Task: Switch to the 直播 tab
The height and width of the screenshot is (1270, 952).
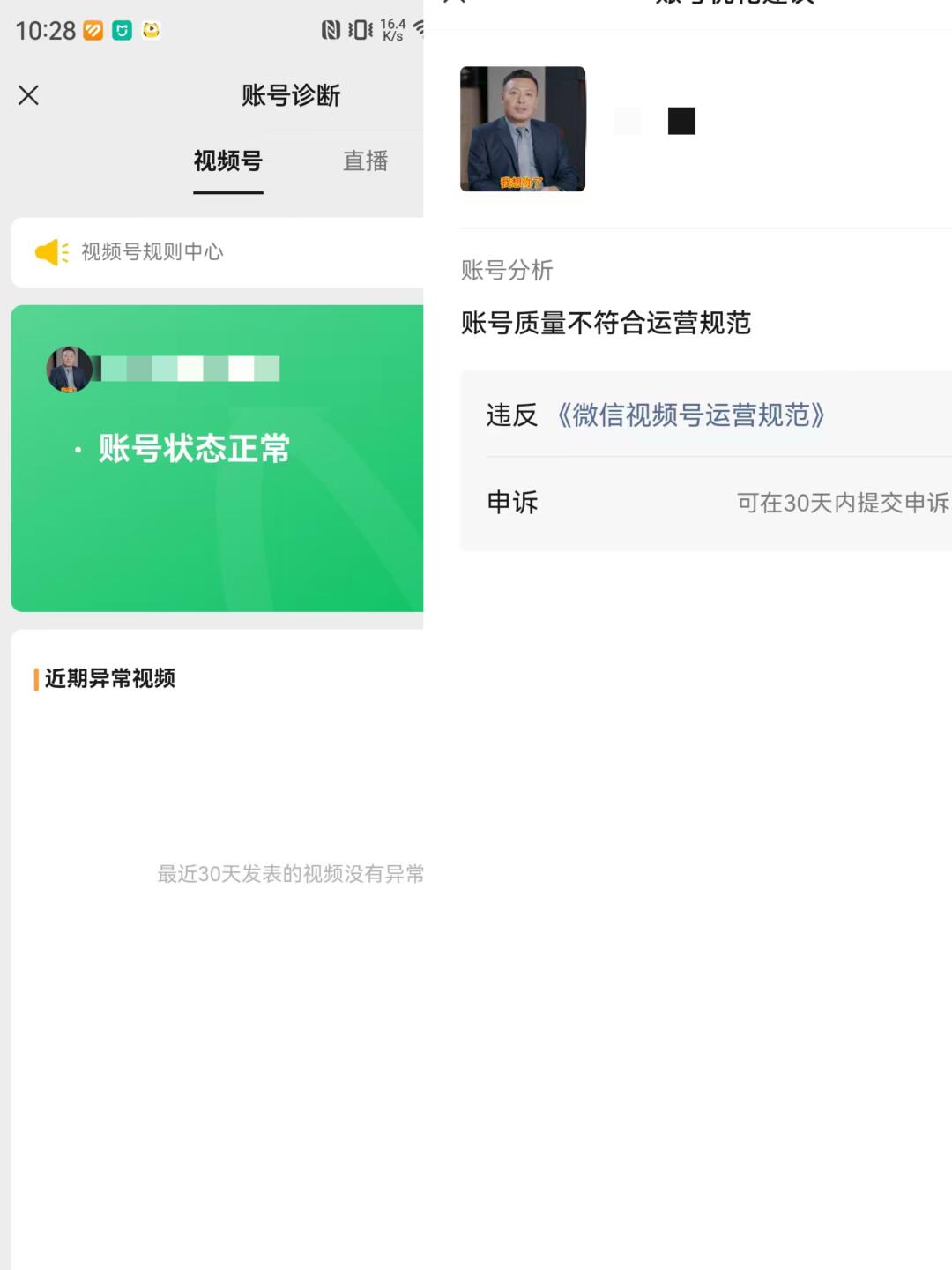Action: (x=365, y=161)
